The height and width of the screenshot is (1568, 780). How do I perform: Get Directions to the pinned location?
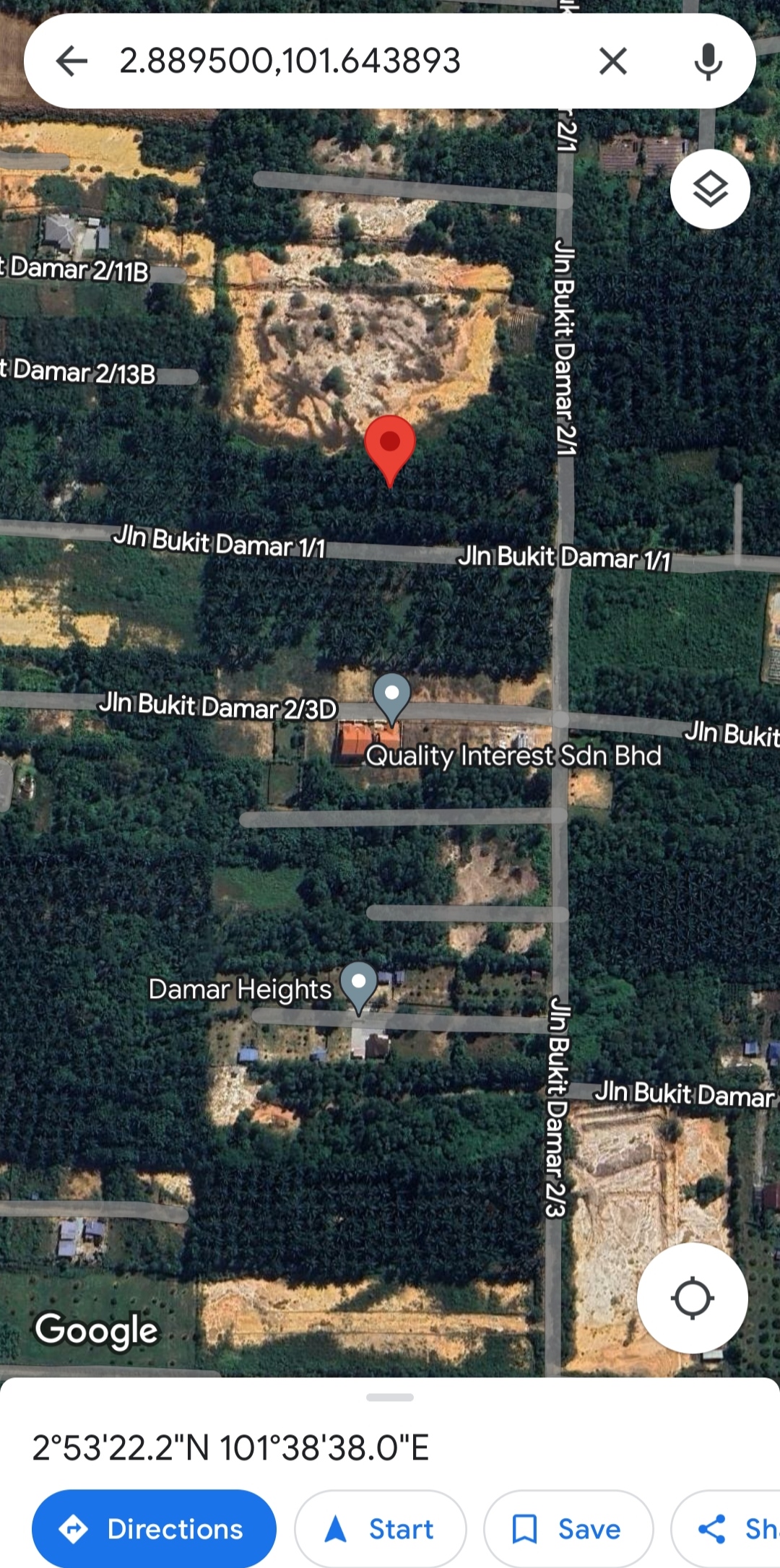(154, 1528)
